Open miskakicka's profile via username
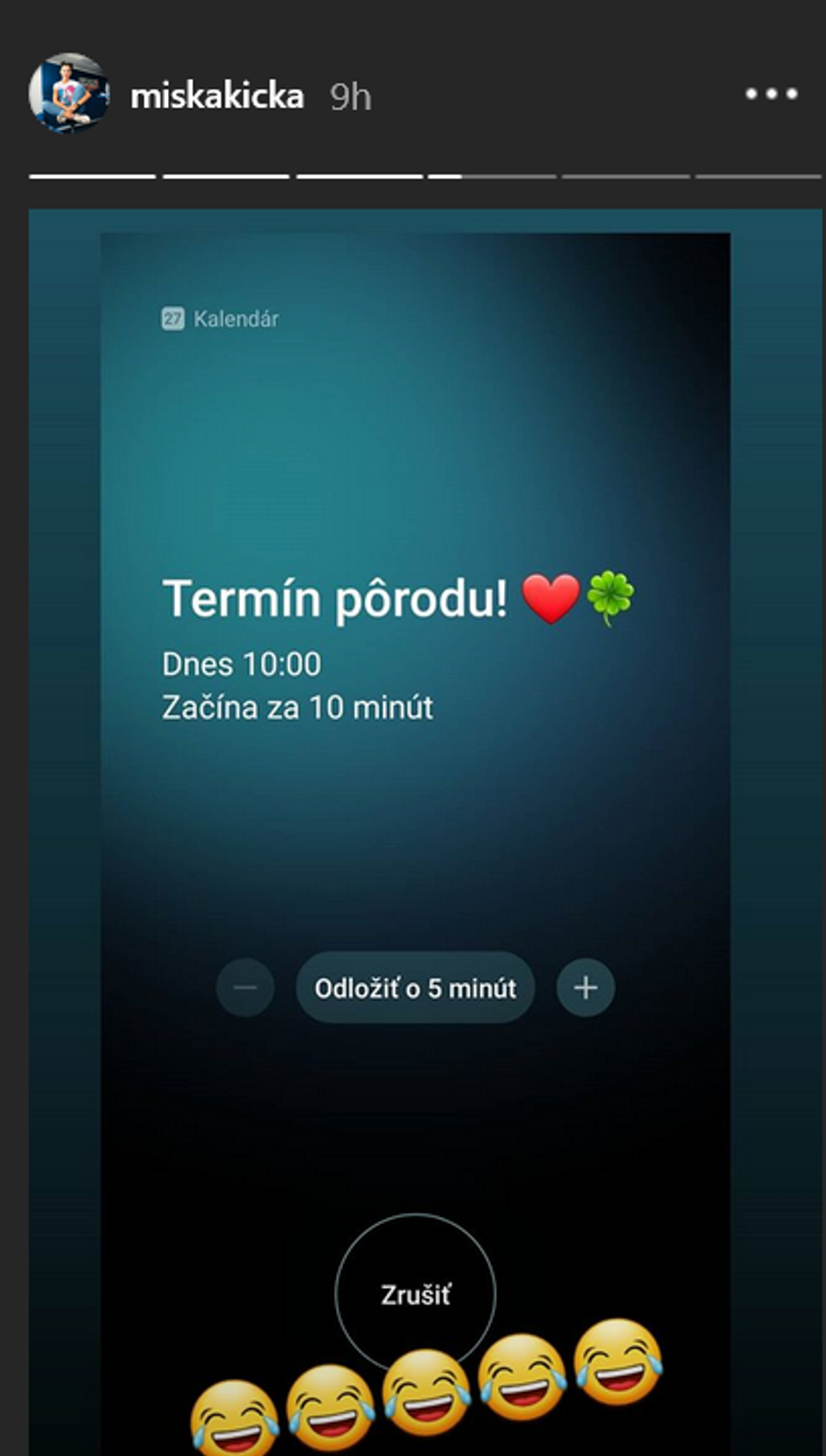Screen dimensions: 826x1456 [216, 96]
